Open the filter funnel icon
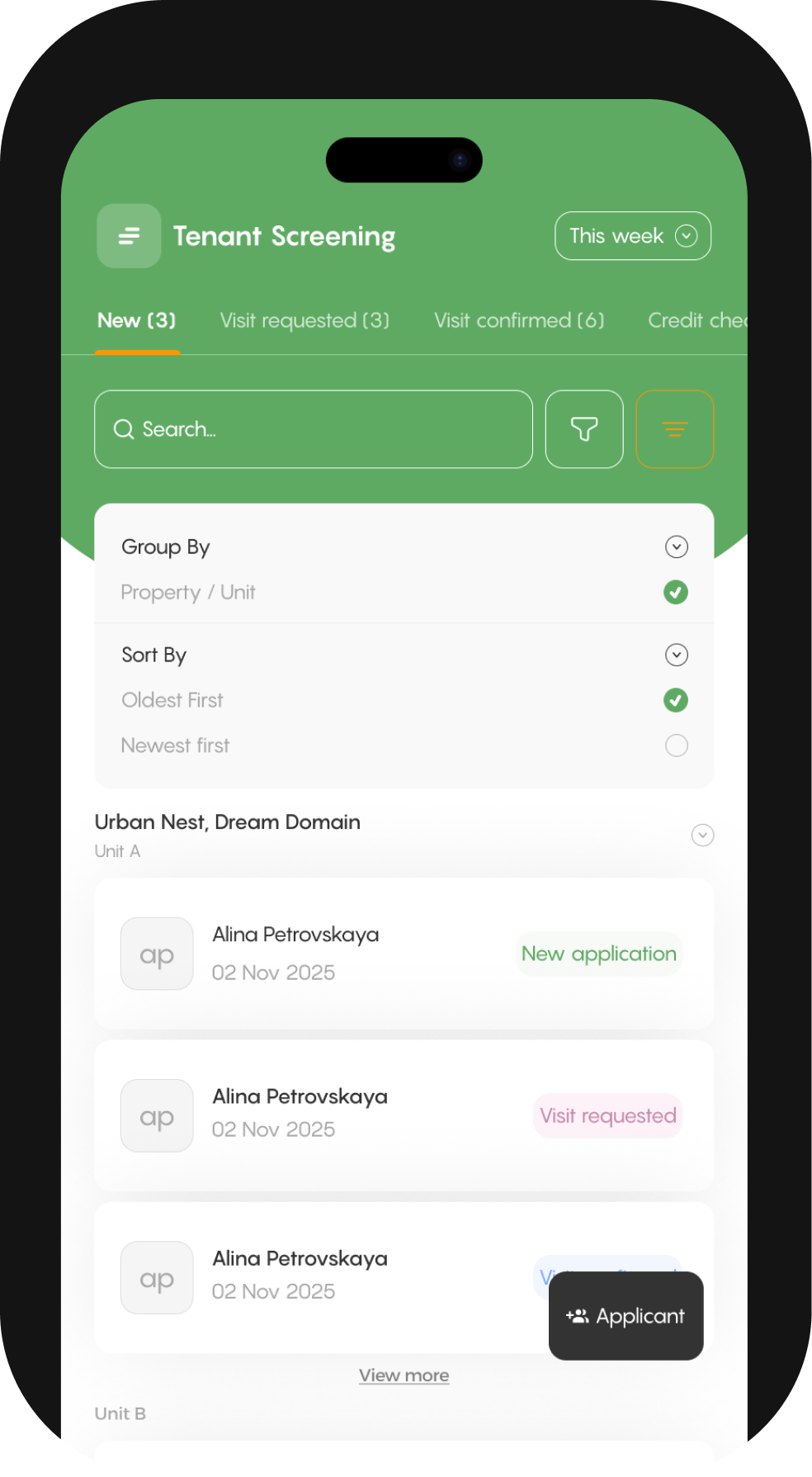The height and width of the screenshot is (1477, 812). pos(584,429)
